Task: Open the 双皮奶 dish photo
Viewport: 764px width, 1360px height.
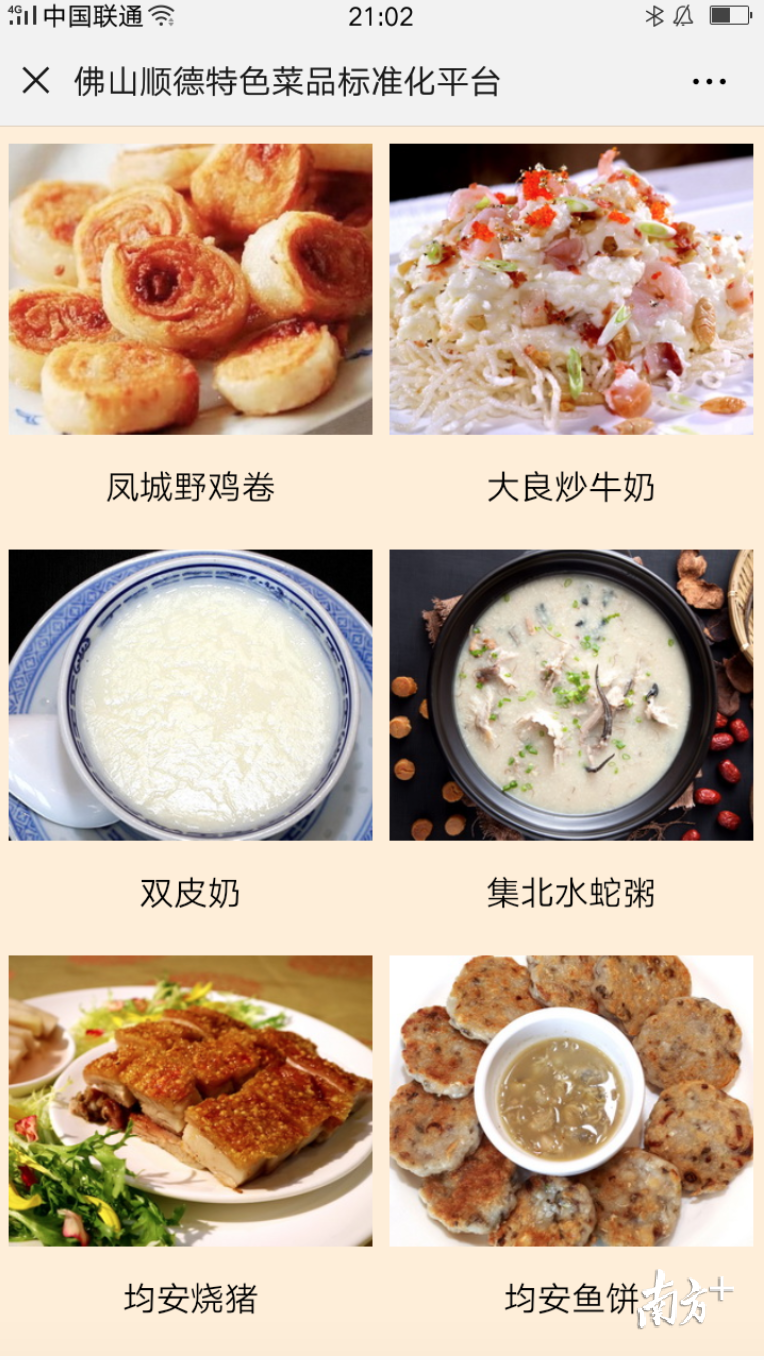Action: (x=190, y=696)
